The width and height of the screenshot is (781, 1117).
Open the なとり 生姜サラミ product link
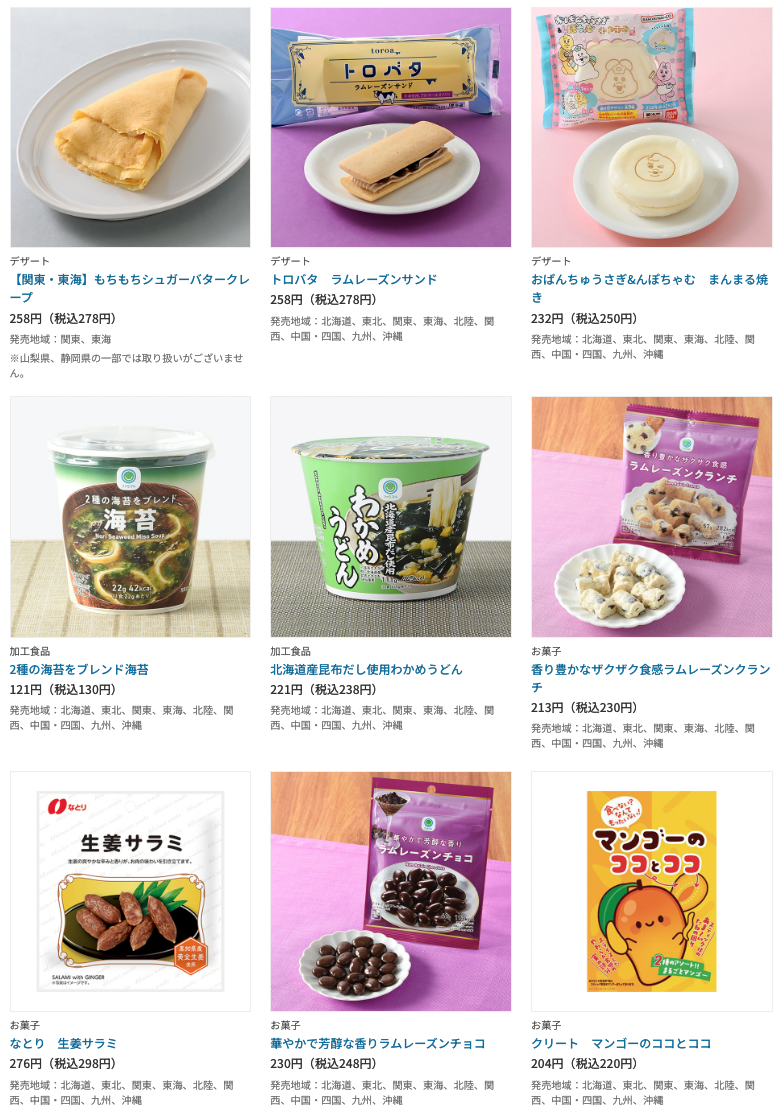point(63,1043)
